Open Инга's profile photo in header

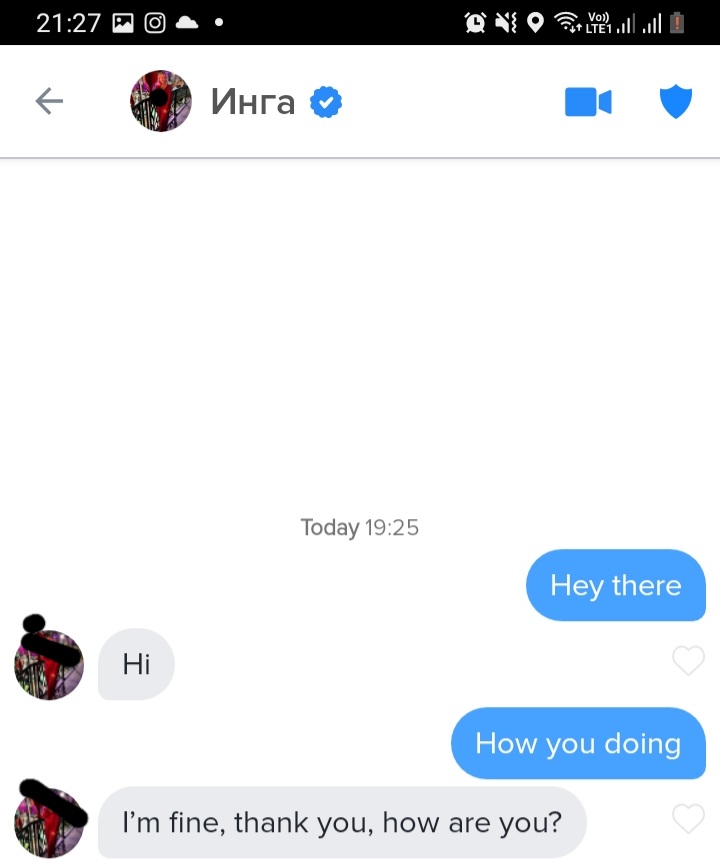(x=160, y=101)
